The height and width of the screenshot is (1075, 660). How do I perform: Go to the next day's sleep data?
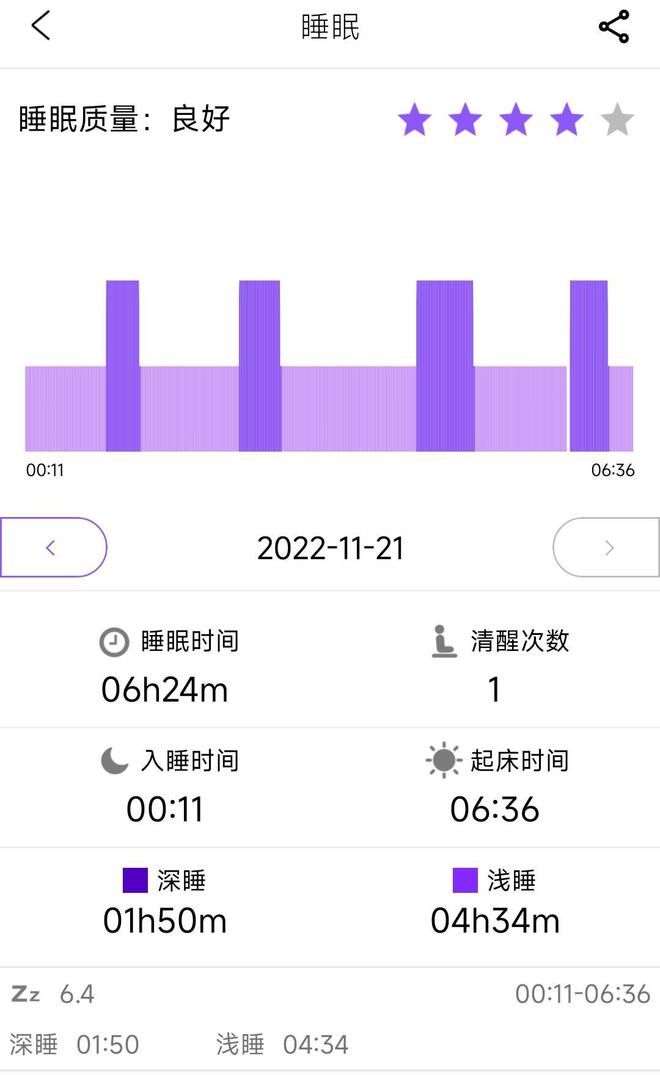point(607,547)
